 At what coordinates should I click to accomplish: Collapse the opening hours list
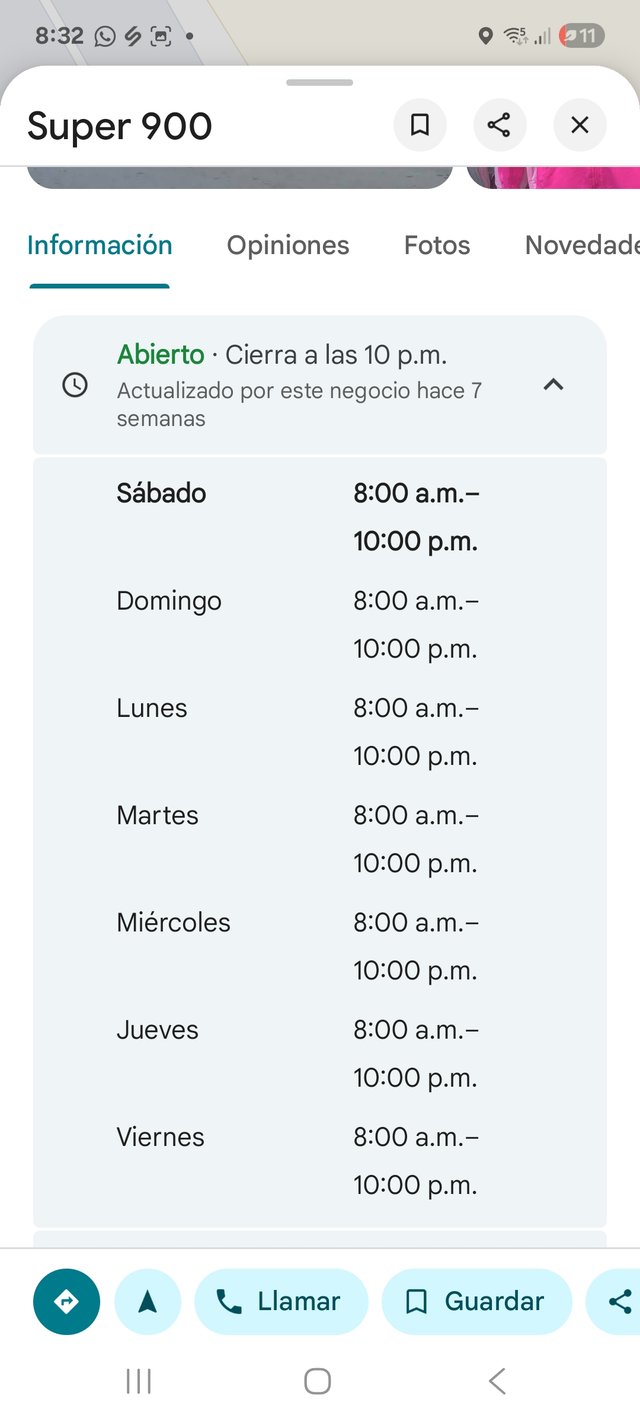point(553,385)
